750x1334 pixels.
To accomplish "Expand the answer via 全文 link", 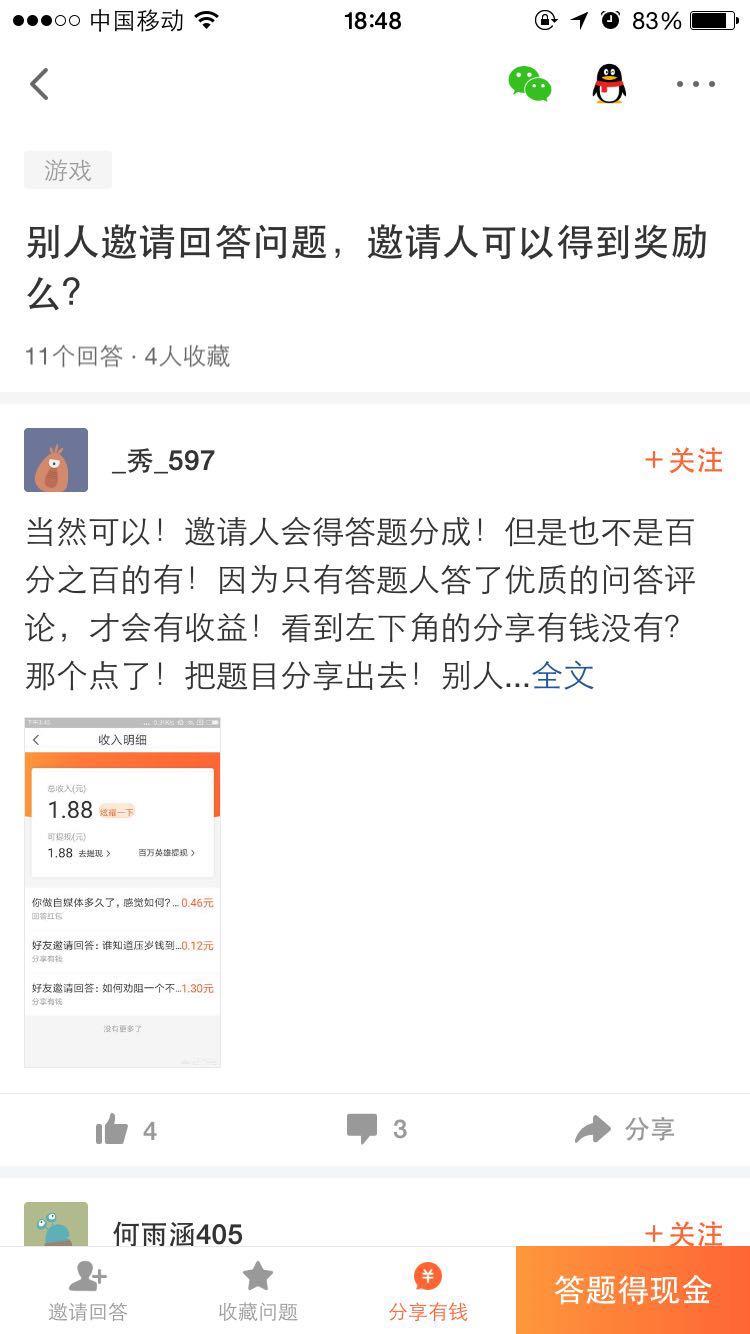I will 563,677.
